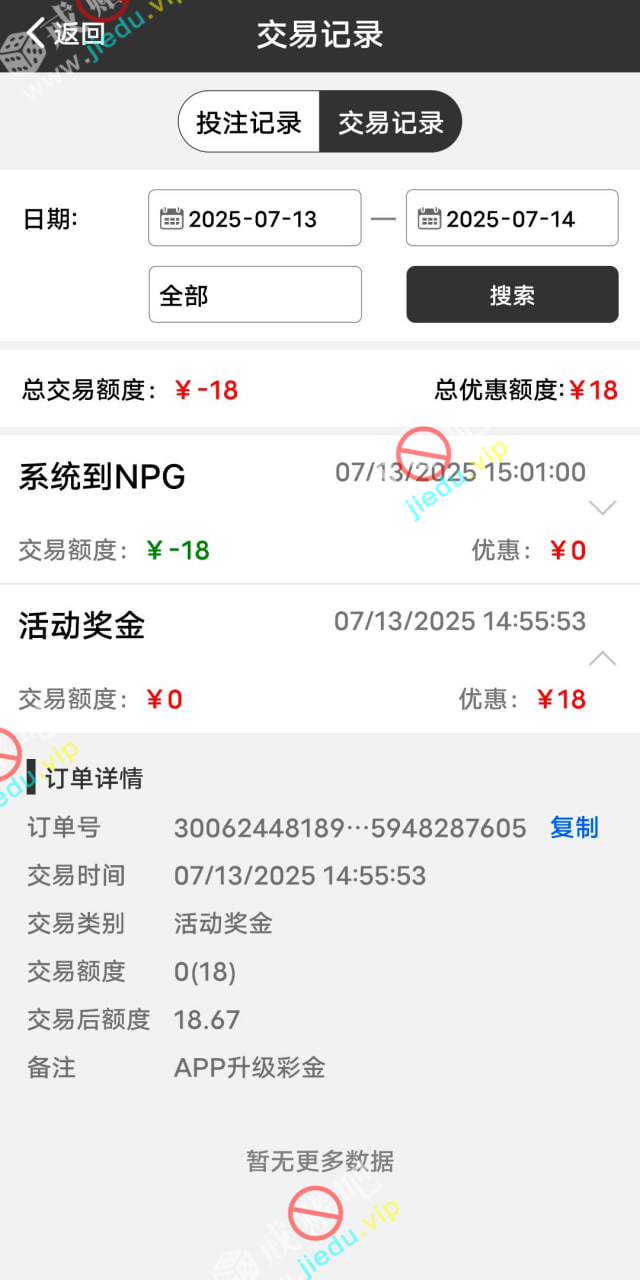
Task: Select the 交易记录 tab
Action: 391,122
